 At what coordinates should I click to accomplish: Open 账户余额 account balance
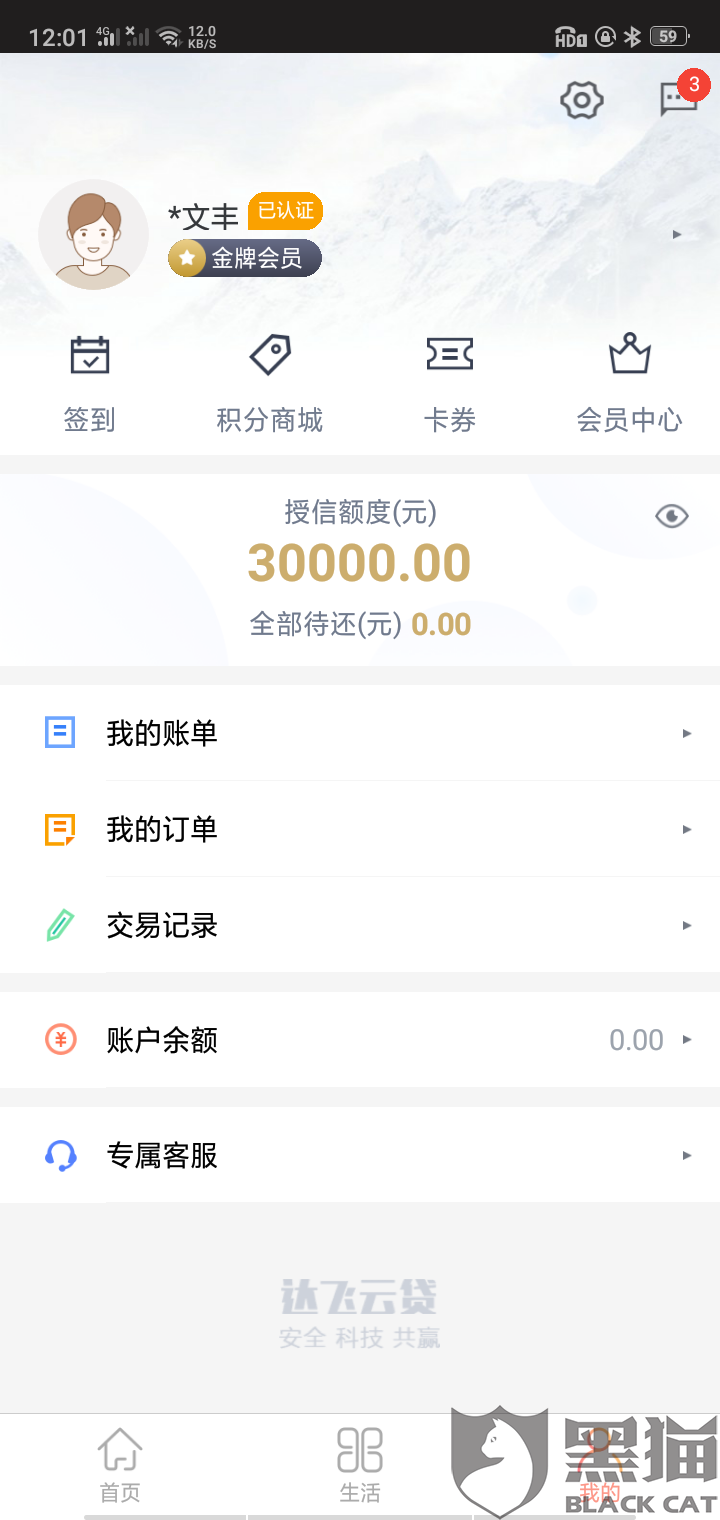point(360,1040)
